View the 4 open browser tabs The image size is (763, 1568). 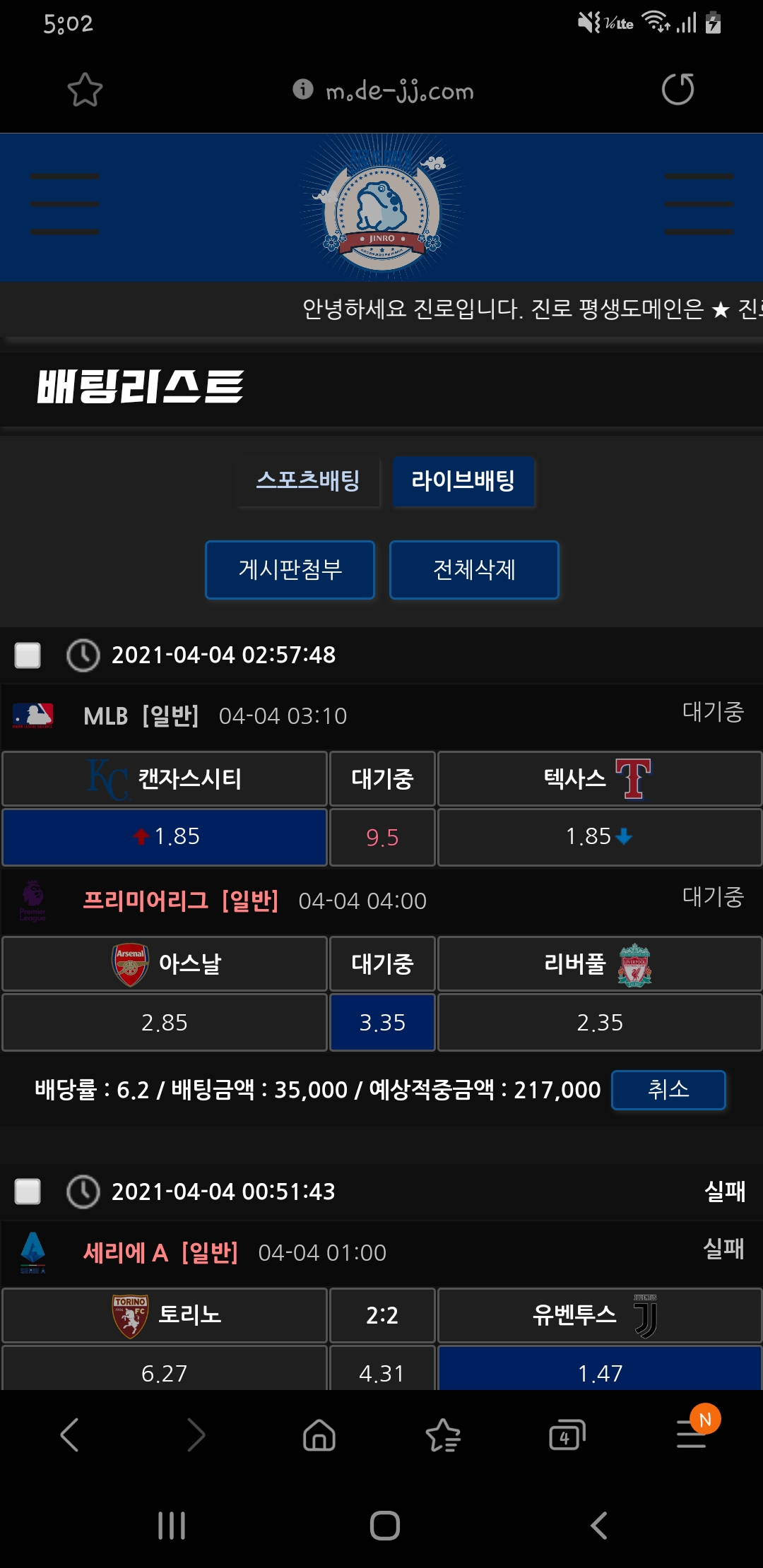[567, 1435]
